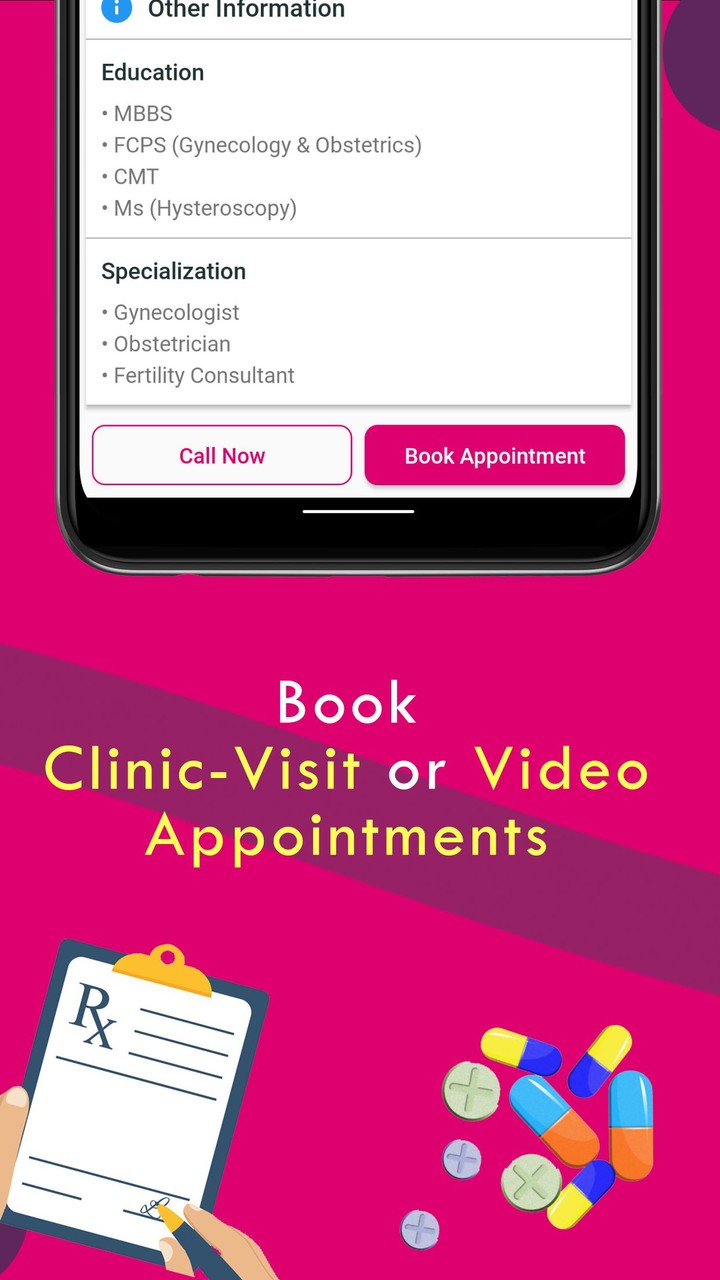
Task: Select the MBBS education entry
Action: click(x=142, y=113)
